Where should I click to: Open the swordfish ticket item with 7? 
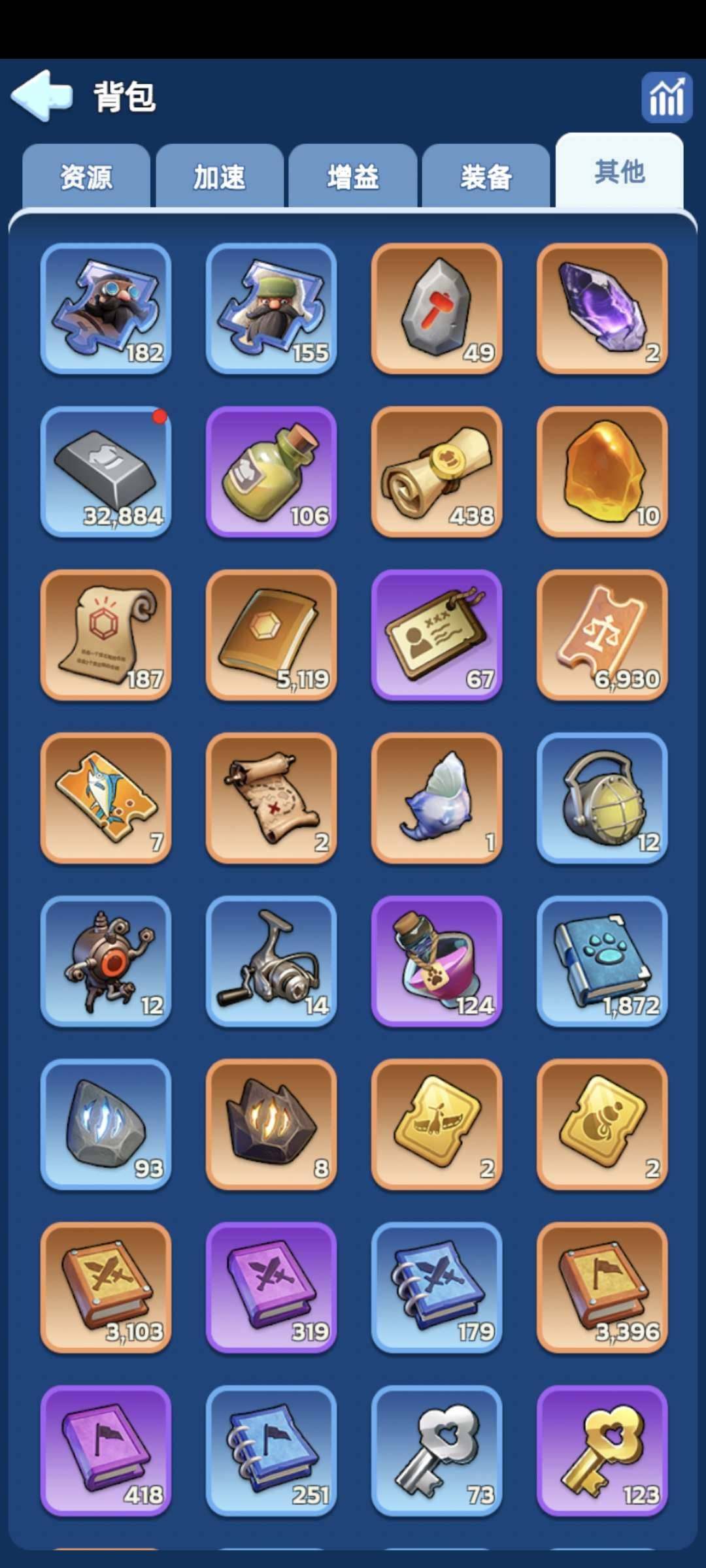tap(106, 798)
